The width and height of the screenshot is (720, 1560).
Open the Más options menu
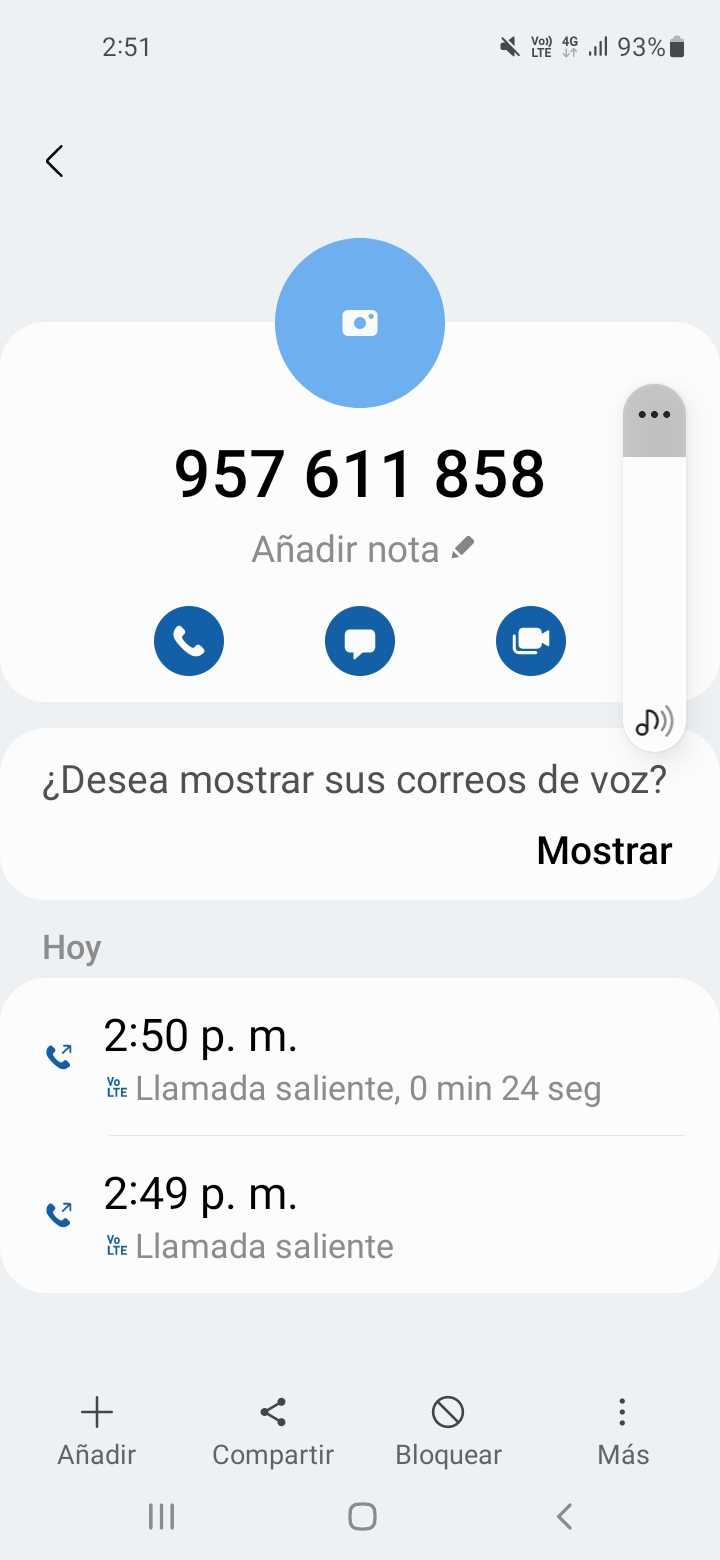(623, 1431)
